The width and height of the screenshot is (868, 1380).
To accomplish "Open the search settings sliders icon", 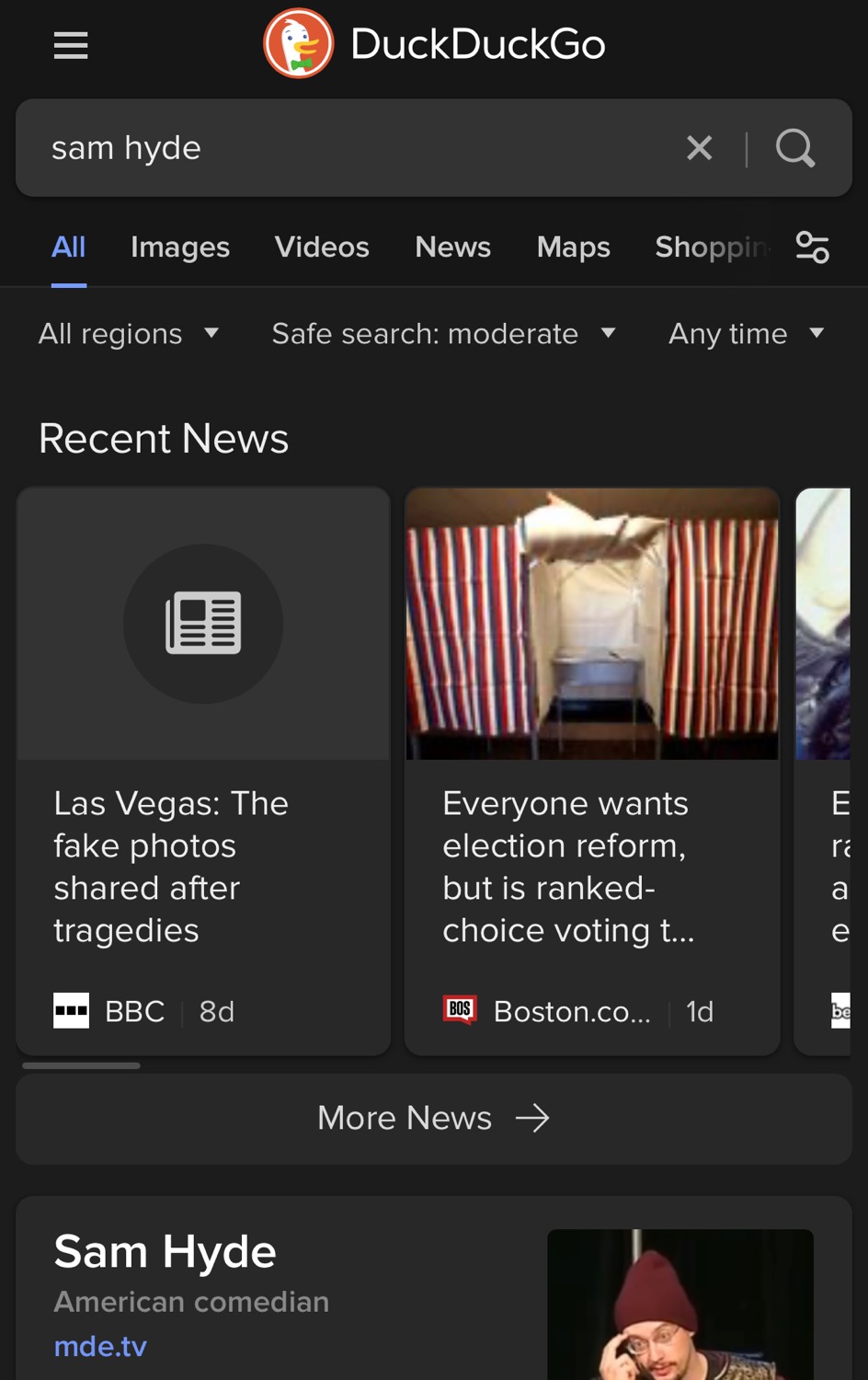I will pyautogui.click(x=813, y=247).
